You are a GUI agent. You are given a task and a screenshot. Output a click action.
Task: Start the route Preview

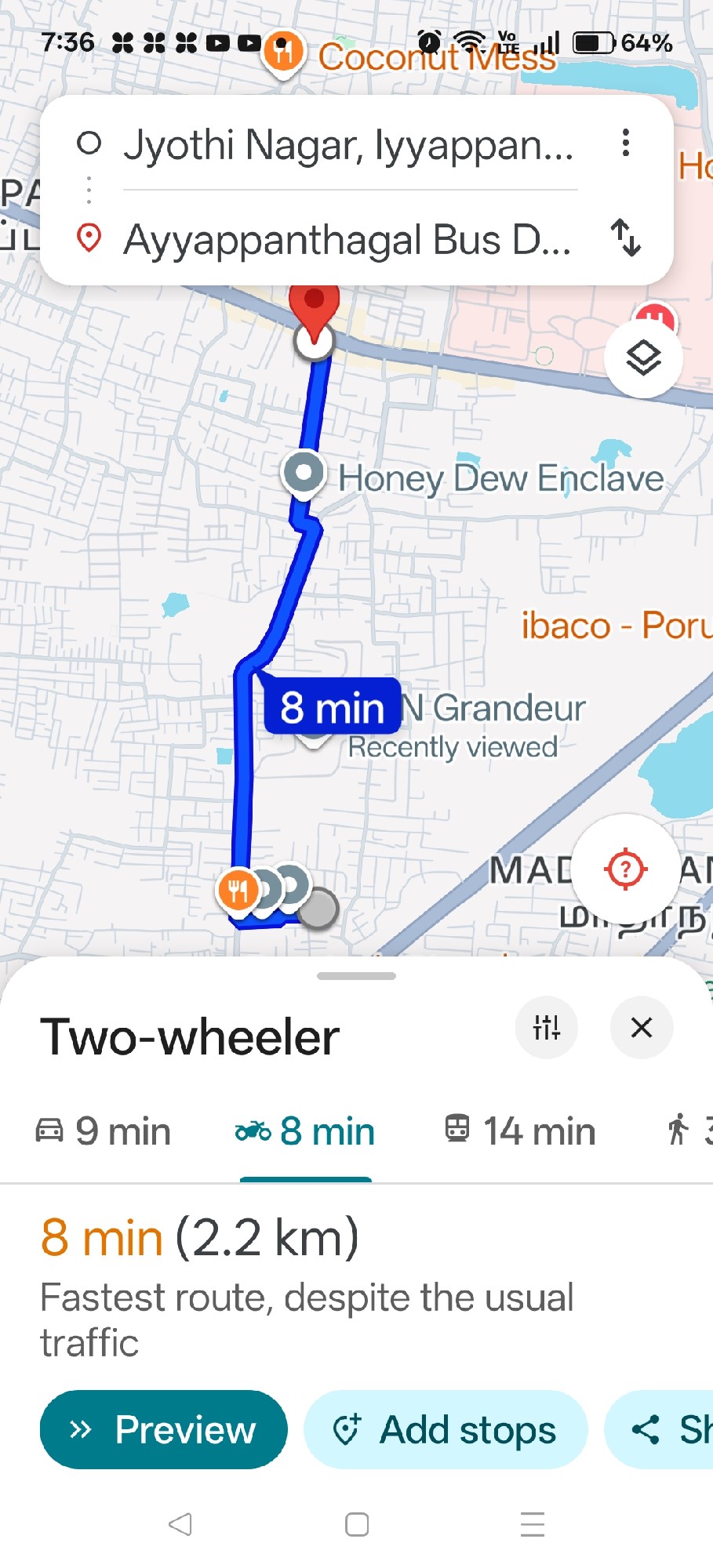pyautogui.click(x=163, y=1429)
